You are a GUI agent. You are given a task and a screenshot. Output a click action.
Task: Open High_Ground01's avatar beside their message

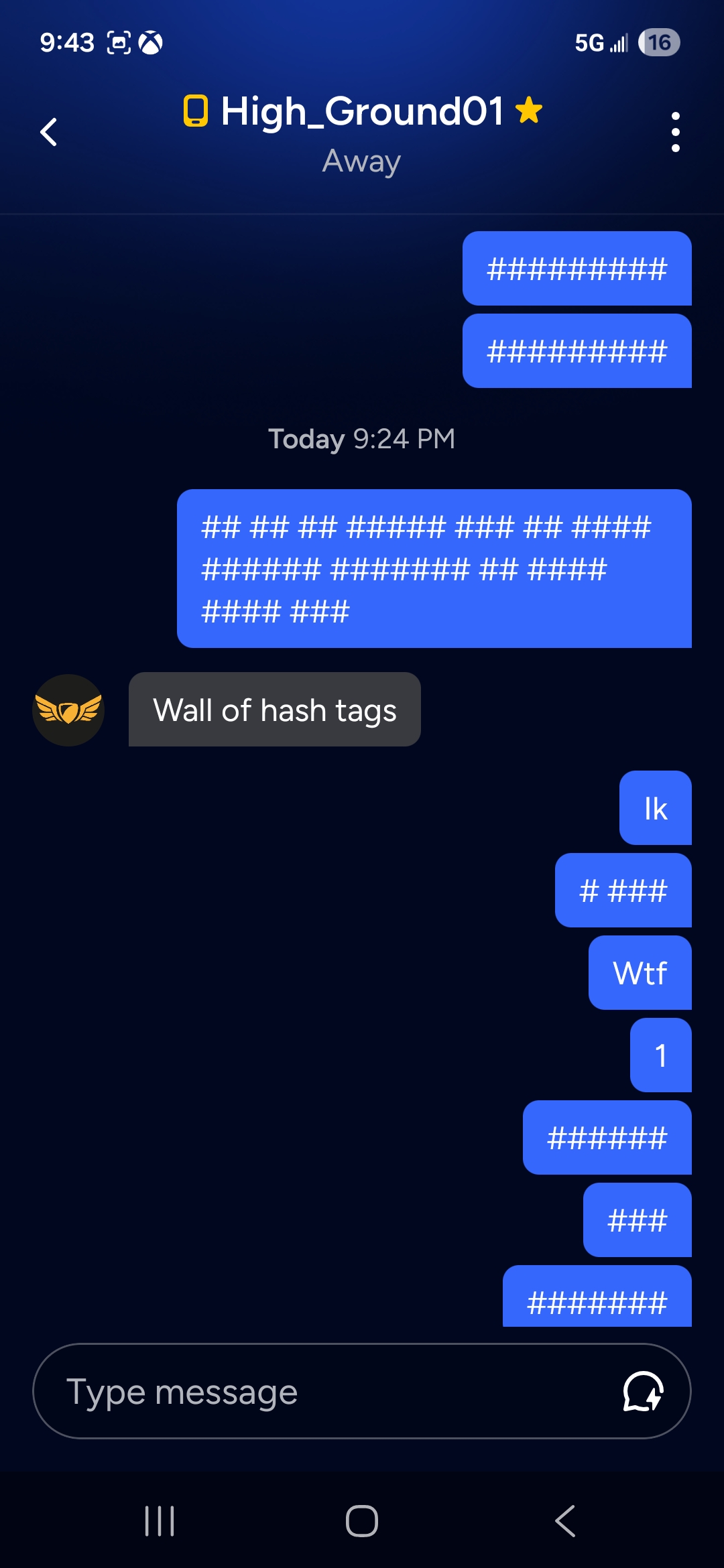tap(68, 710)
